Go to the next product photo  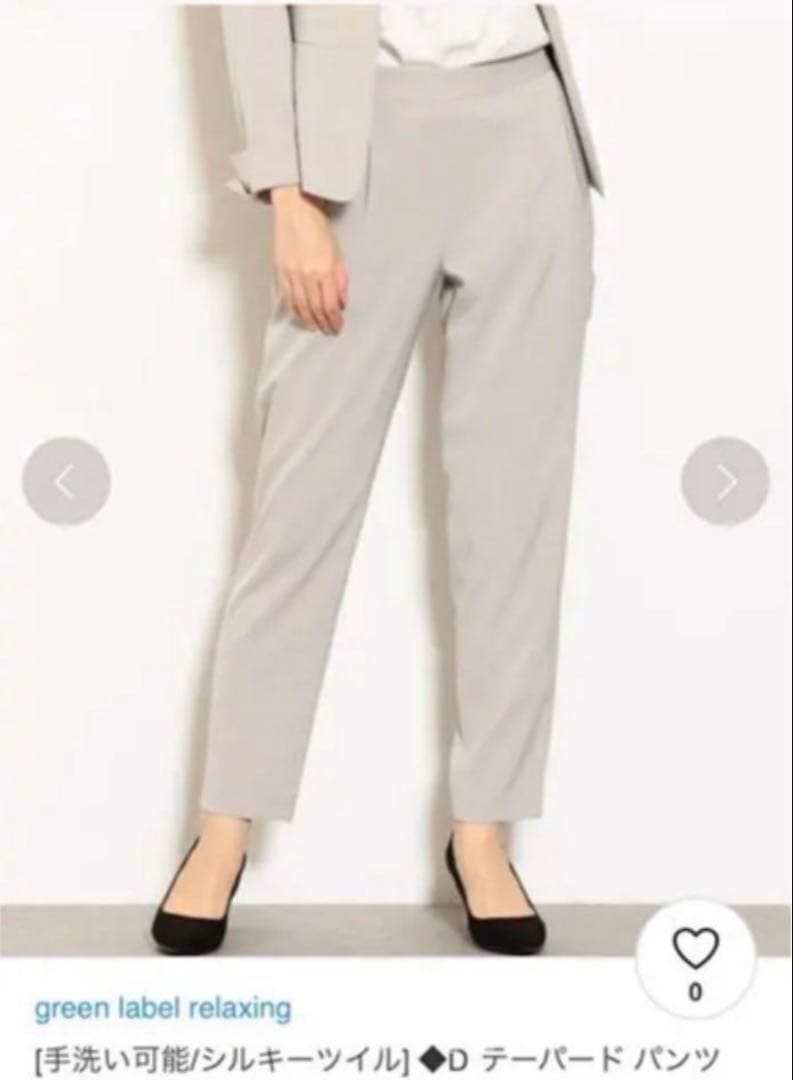tap(725, 481)
